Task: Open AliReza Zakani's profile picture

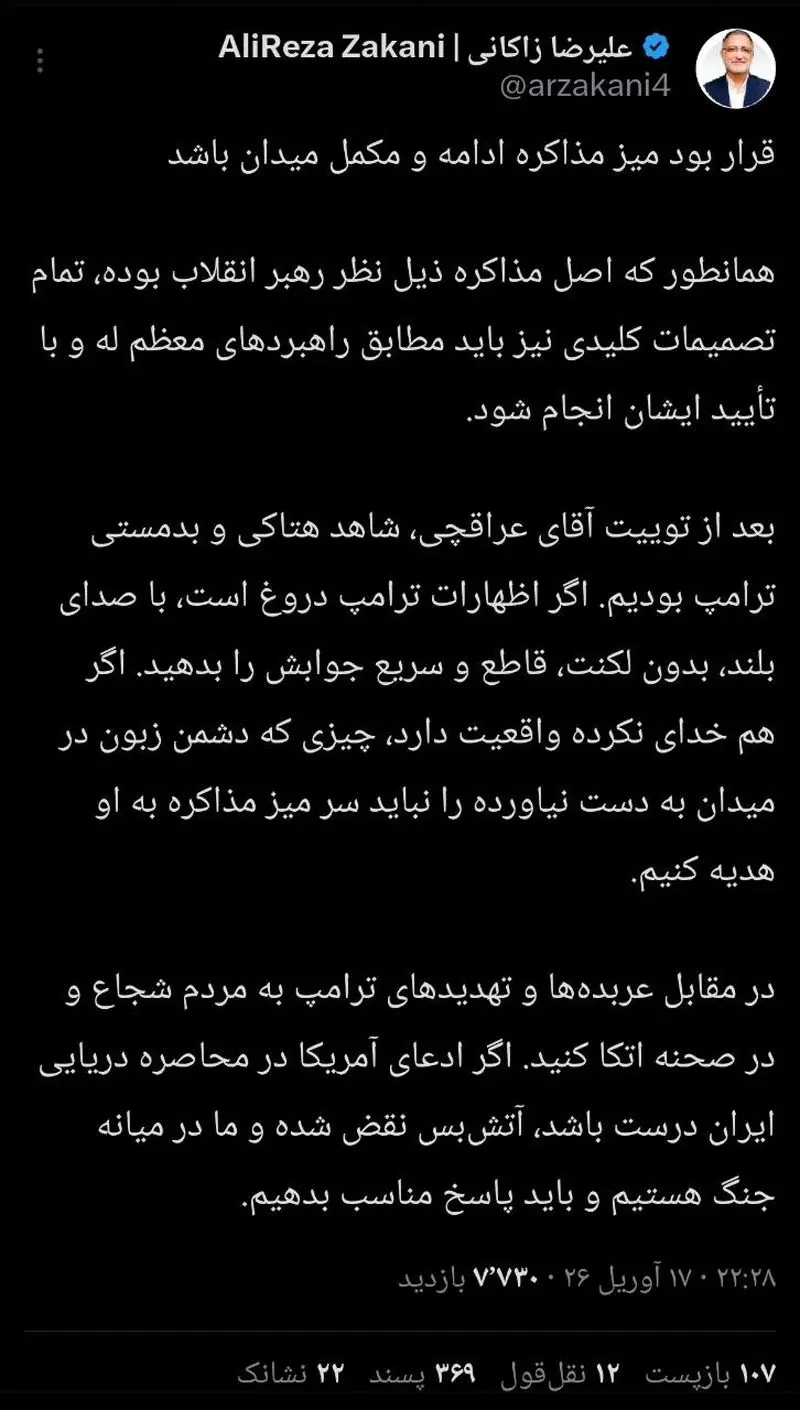Action: tap(735, 69)
